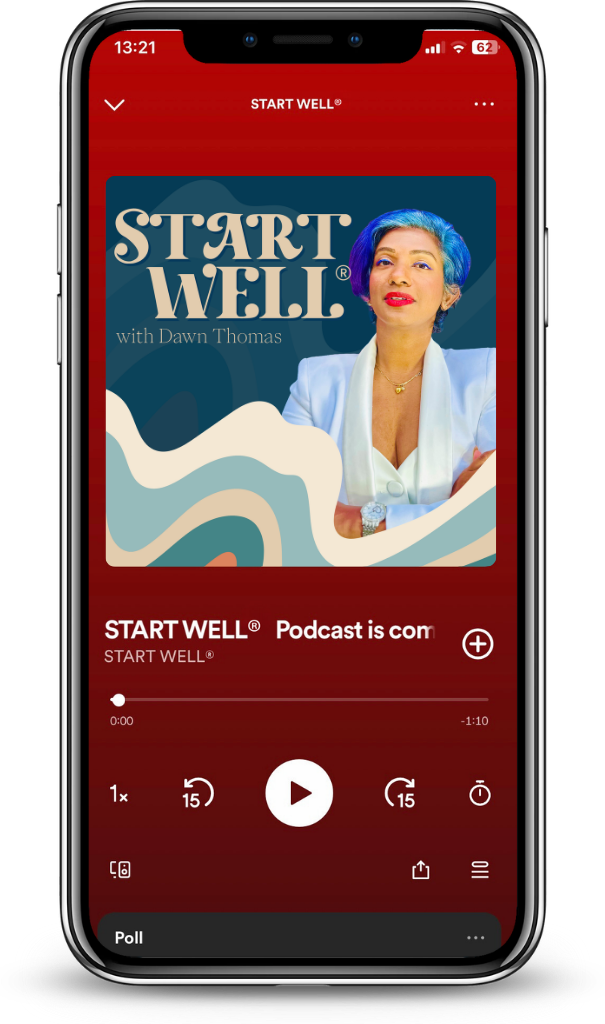The width and height of the screenshot is (605, 1024).
Task: Collapse the now playing screen
Action: click(115, 104)
